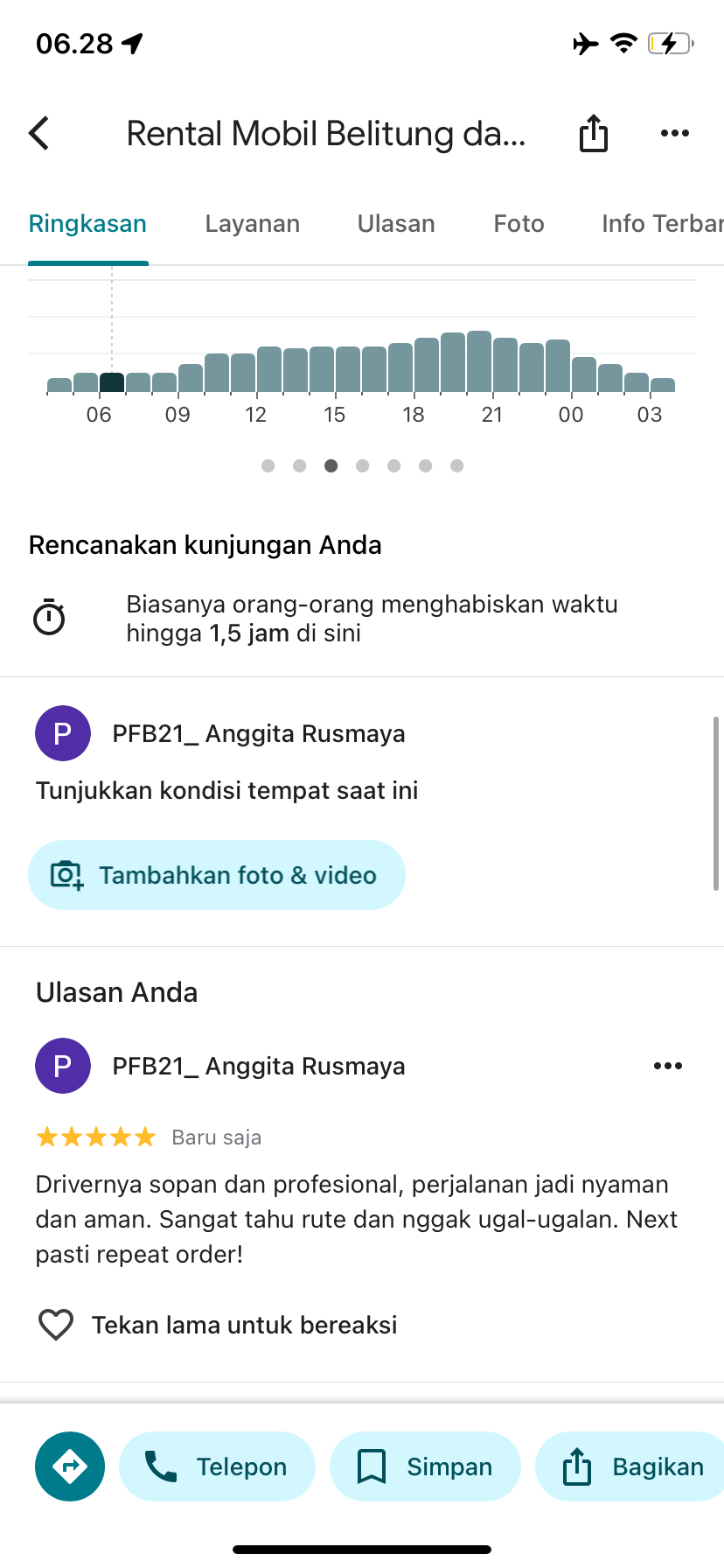Viewport: 724px width, 1568px height.
Task: Open the Info Terbaru tab
Action: [663, 224]
